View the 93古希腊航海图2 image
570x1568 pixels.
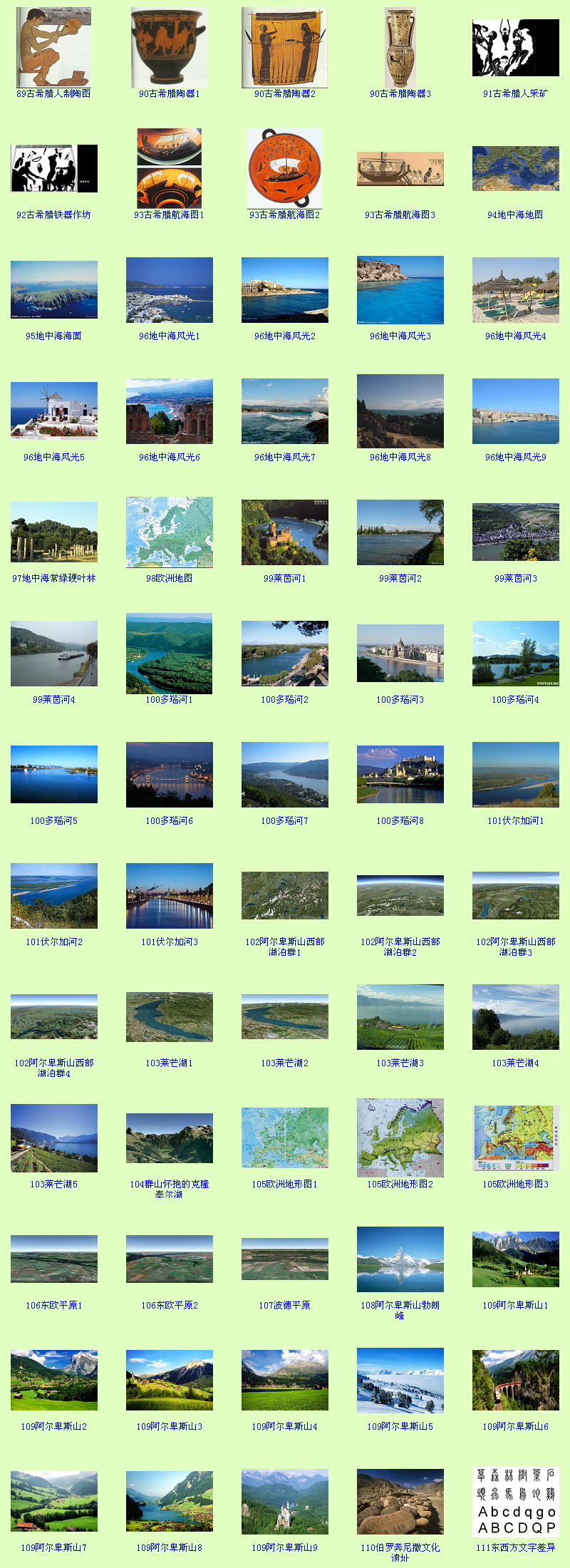(x=284, y=168)
